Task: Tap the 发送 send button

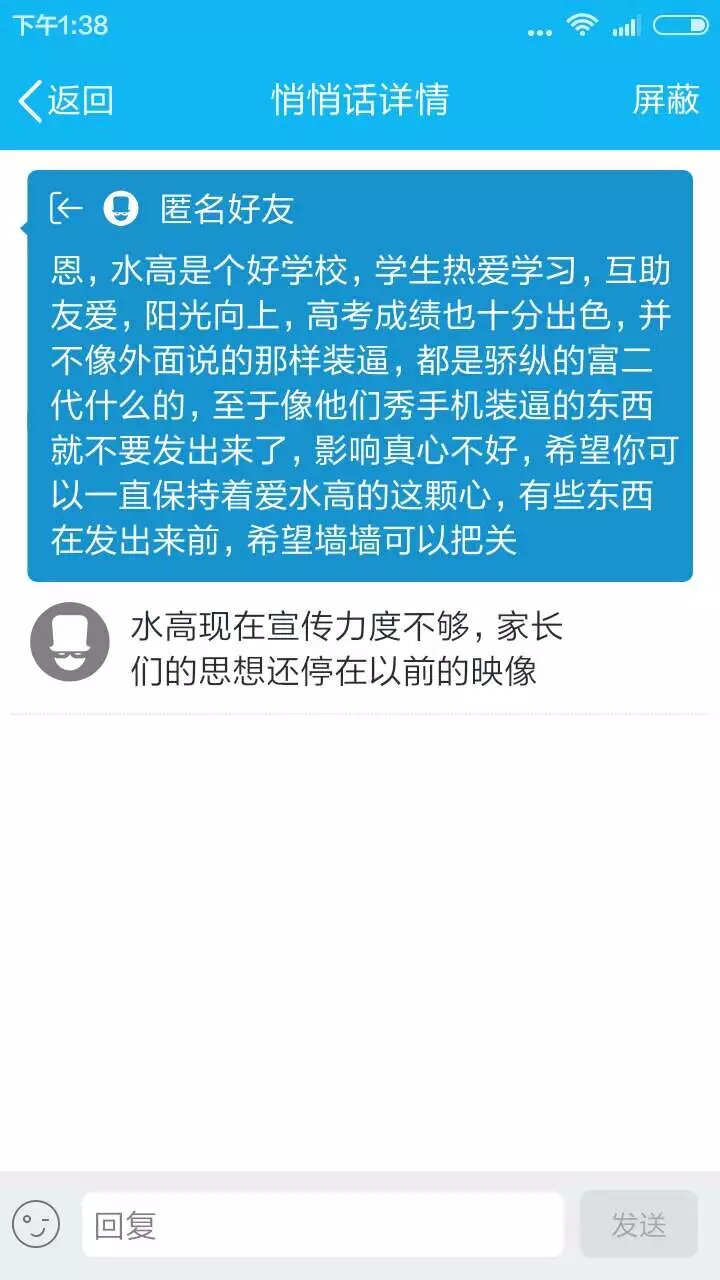Action: [638, 1224]
